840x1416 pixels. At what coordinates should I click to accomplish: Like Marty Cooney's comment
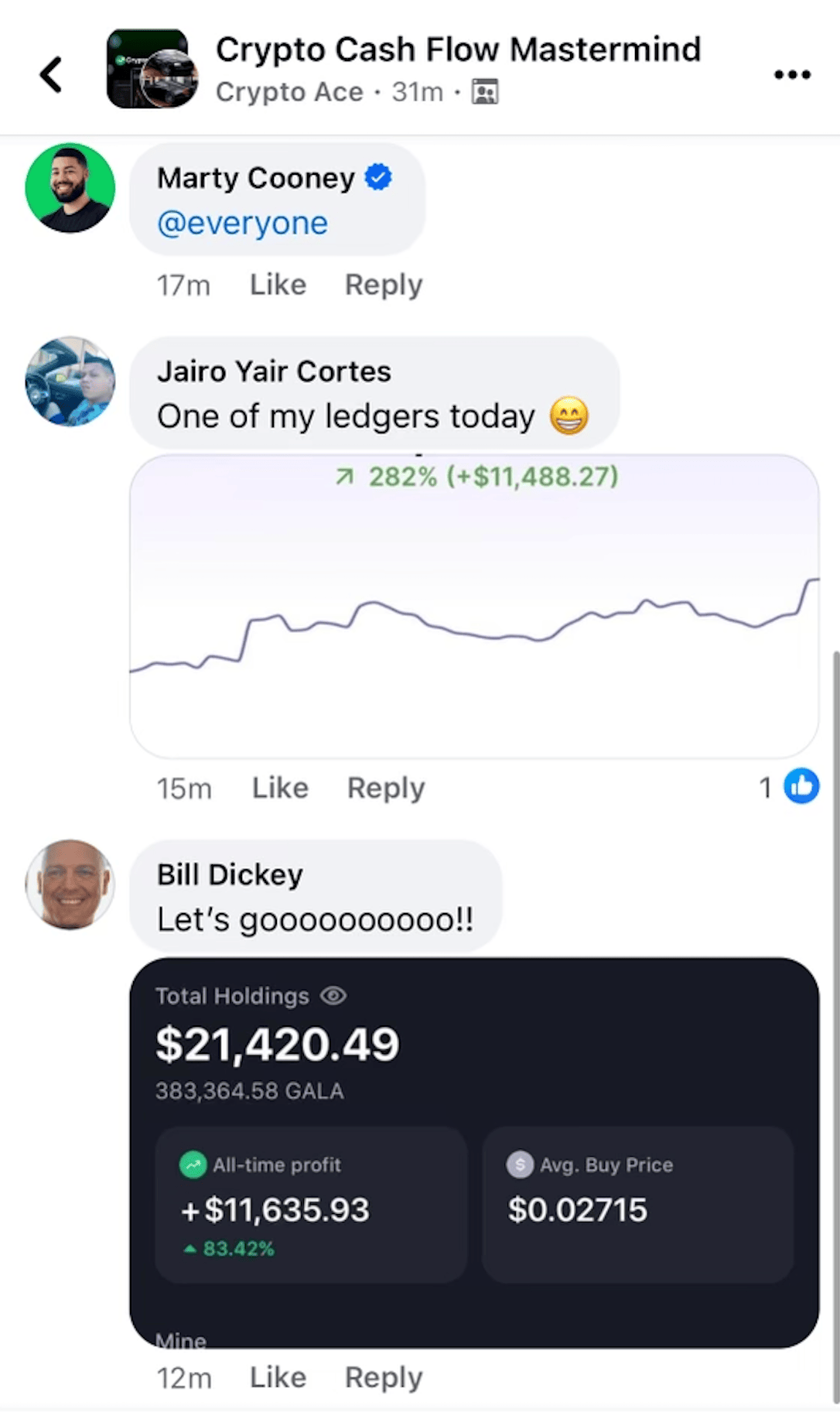pyautogui.click(x=278, y=285)
